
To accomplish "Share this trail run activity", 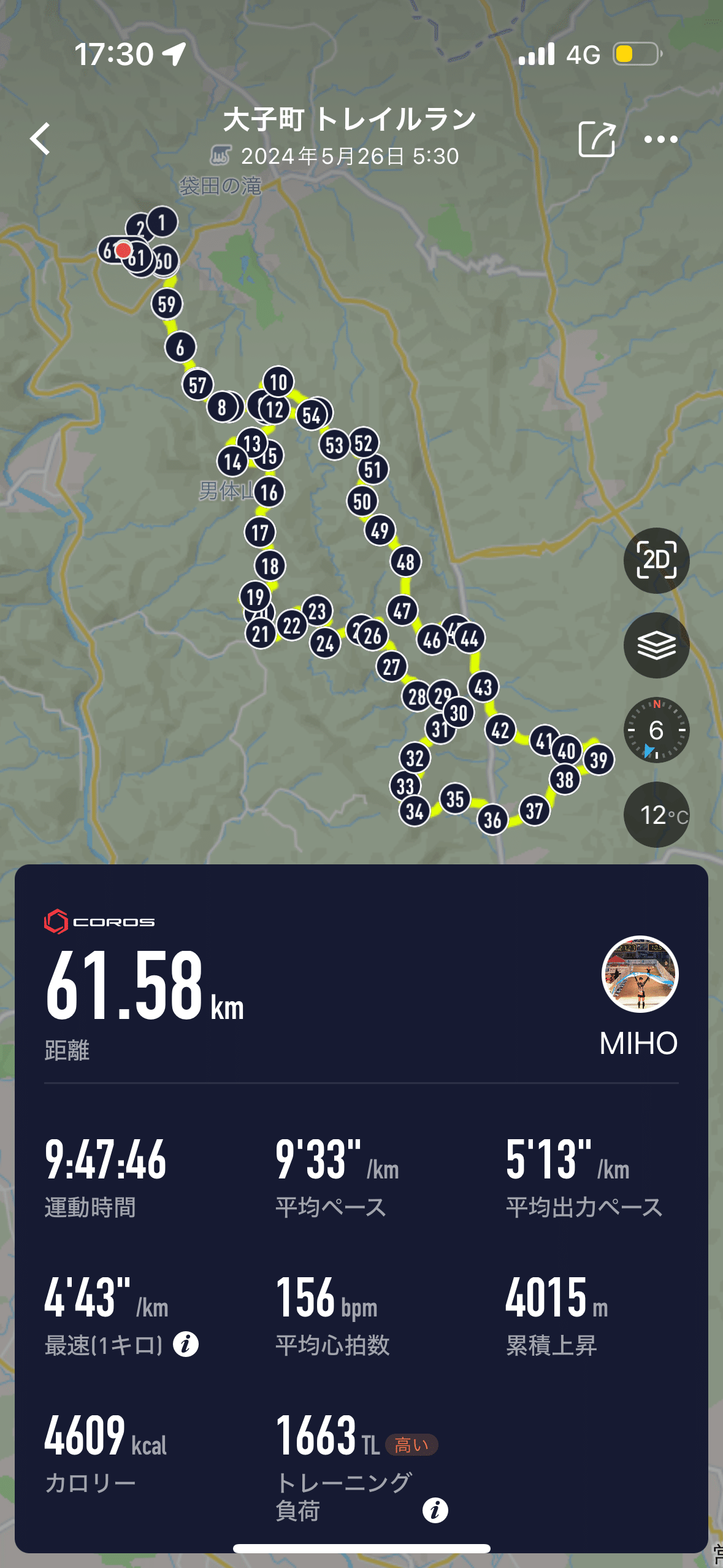I will 597,139.
